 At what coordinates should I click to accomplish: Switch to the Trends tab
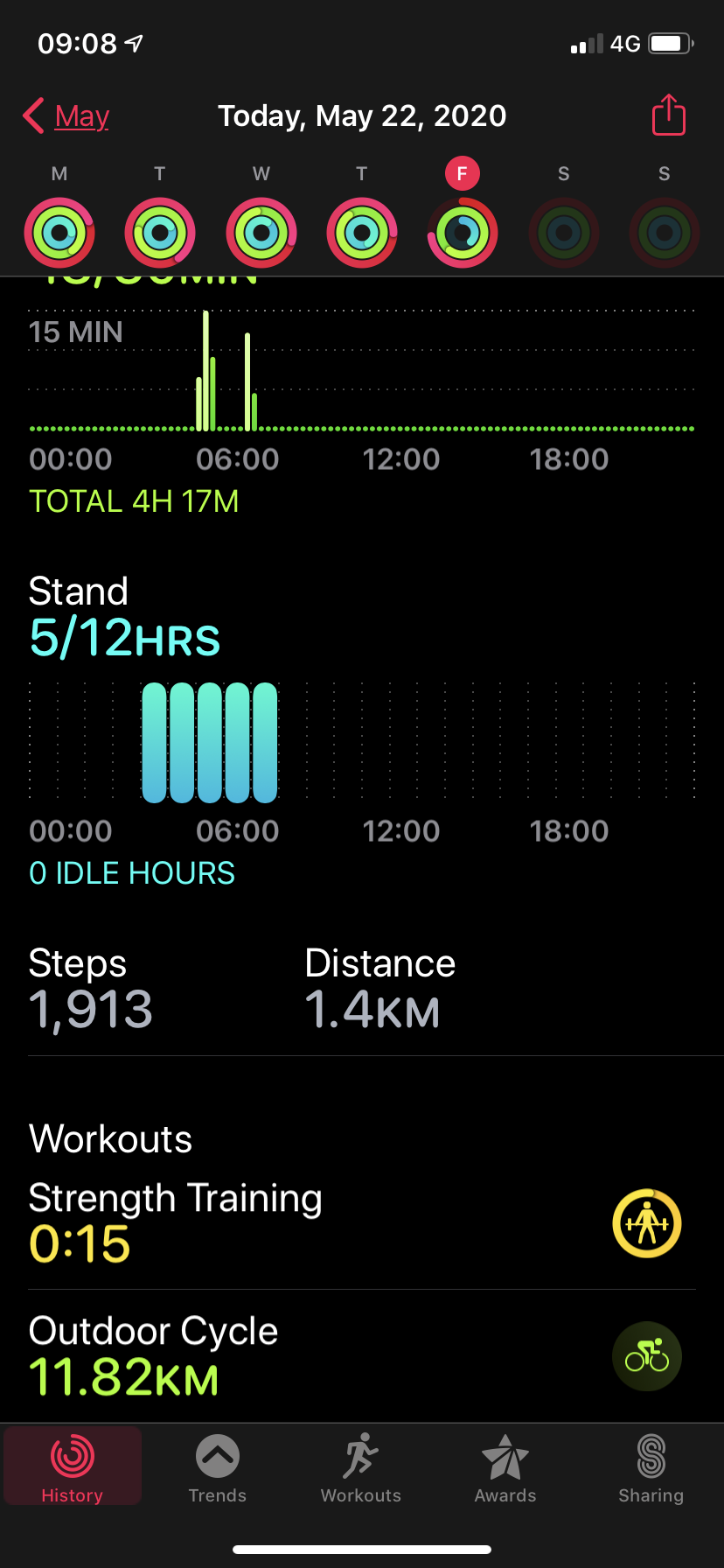tap(218, 1467)
